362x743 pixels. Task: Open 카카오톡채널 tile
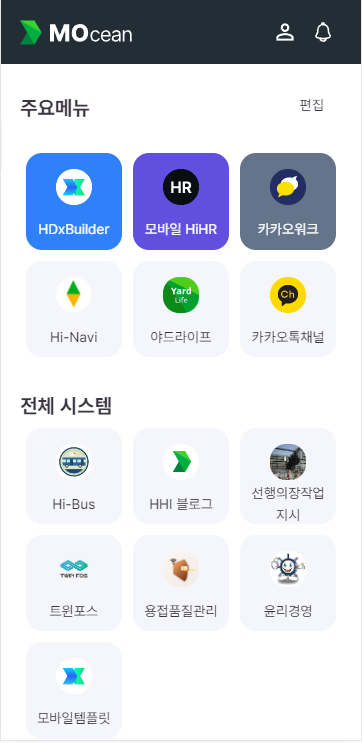288,309
